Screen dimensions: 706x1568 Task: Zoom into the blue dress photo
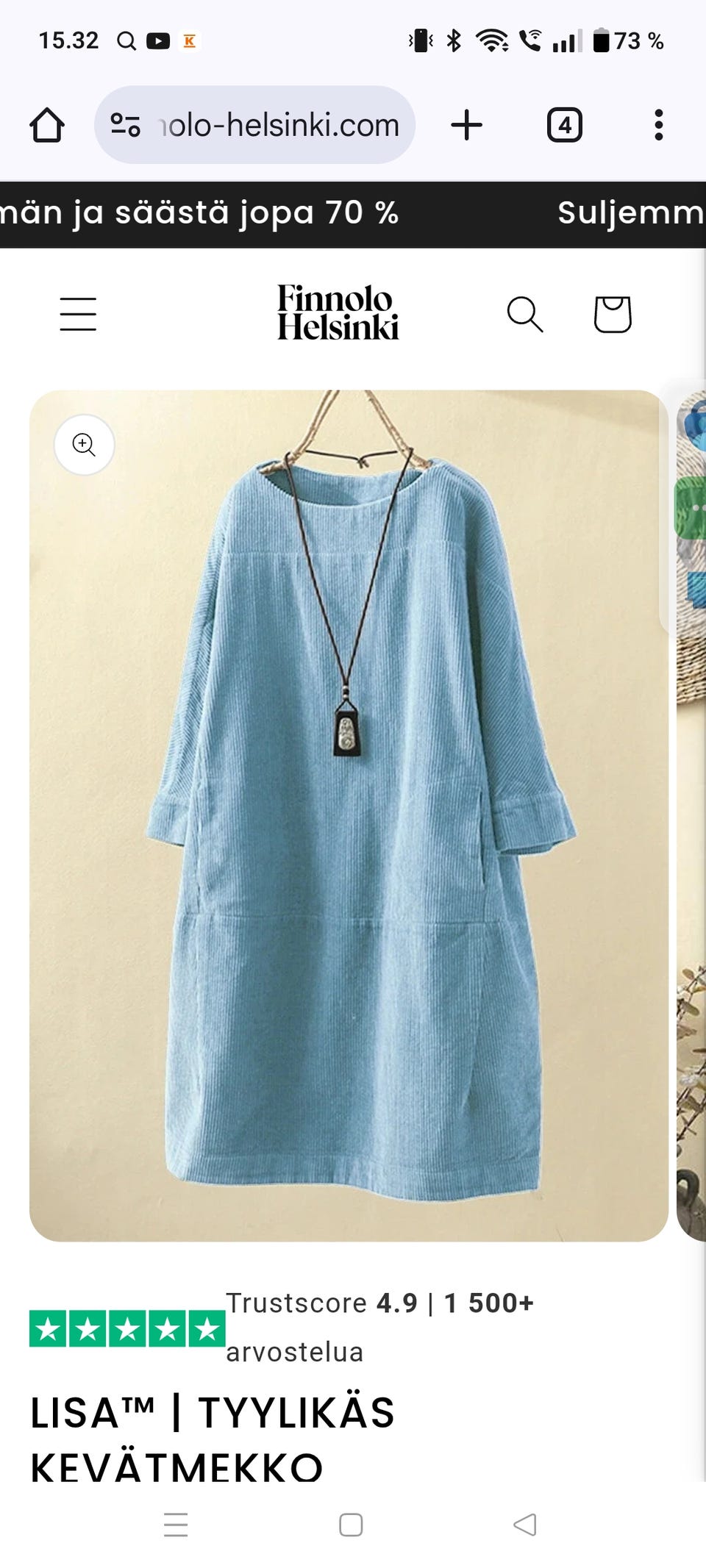(x=84, y=445)
